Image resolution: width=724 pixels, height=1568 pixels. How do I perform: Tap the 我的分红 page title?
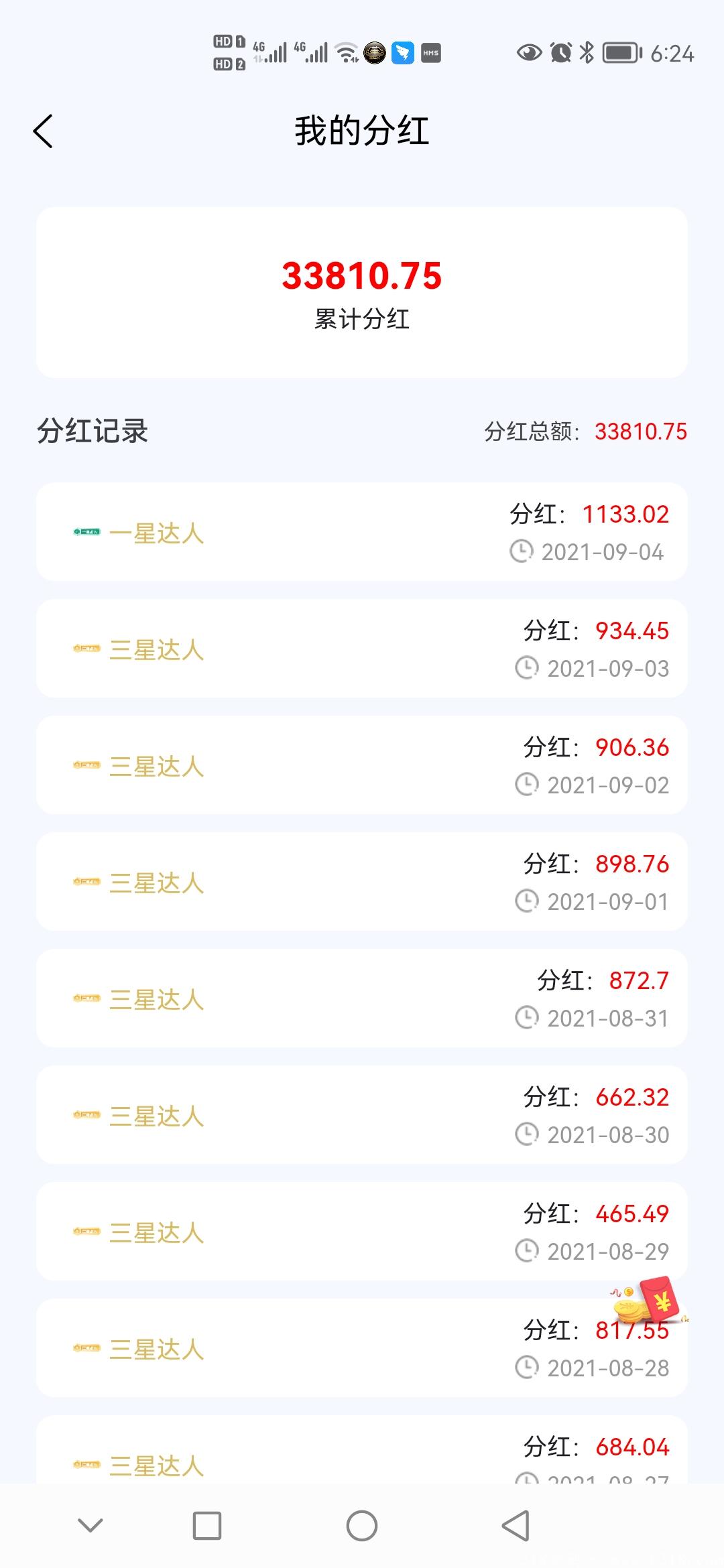362,131
